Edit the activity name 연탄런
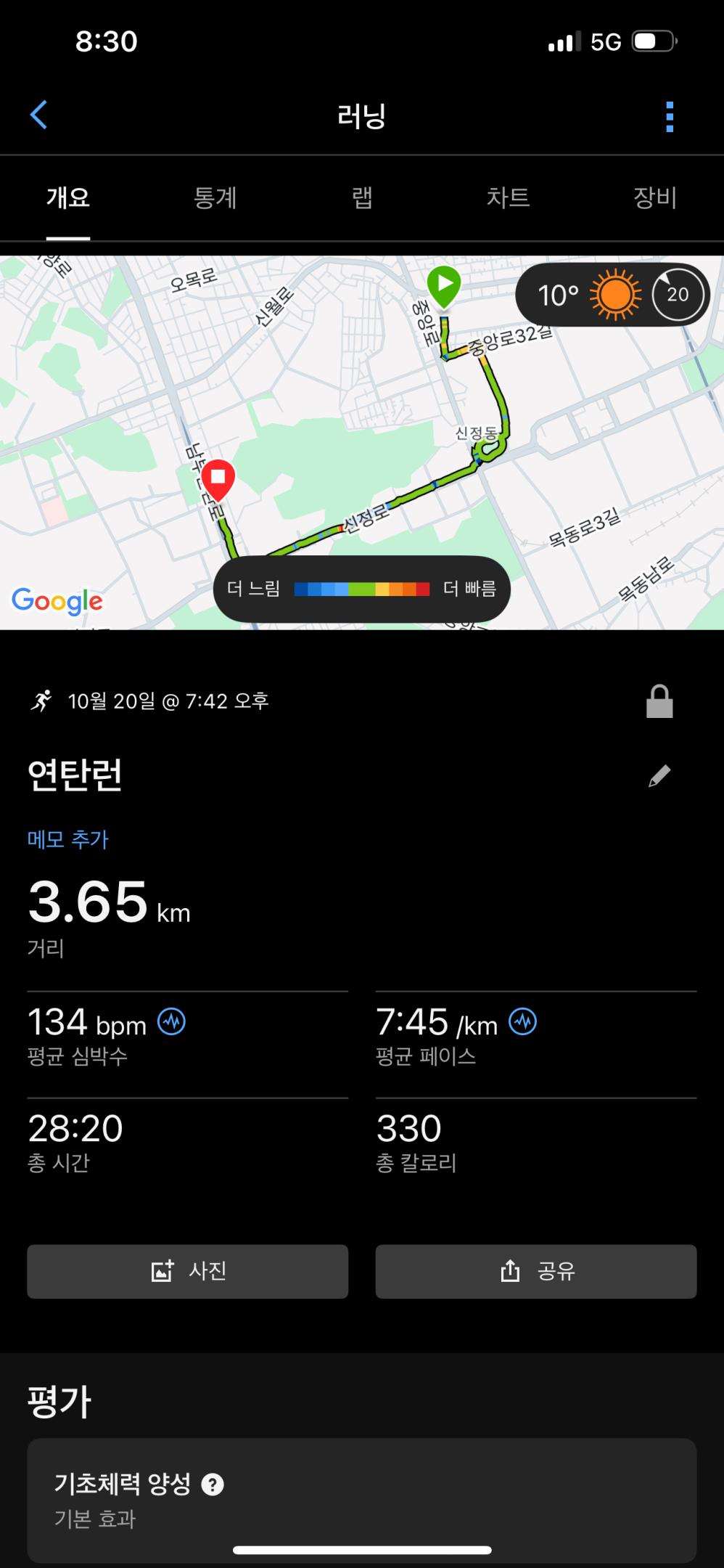Image resolution: width=724 pixels, height=1568 pixels. click(659, 775)
